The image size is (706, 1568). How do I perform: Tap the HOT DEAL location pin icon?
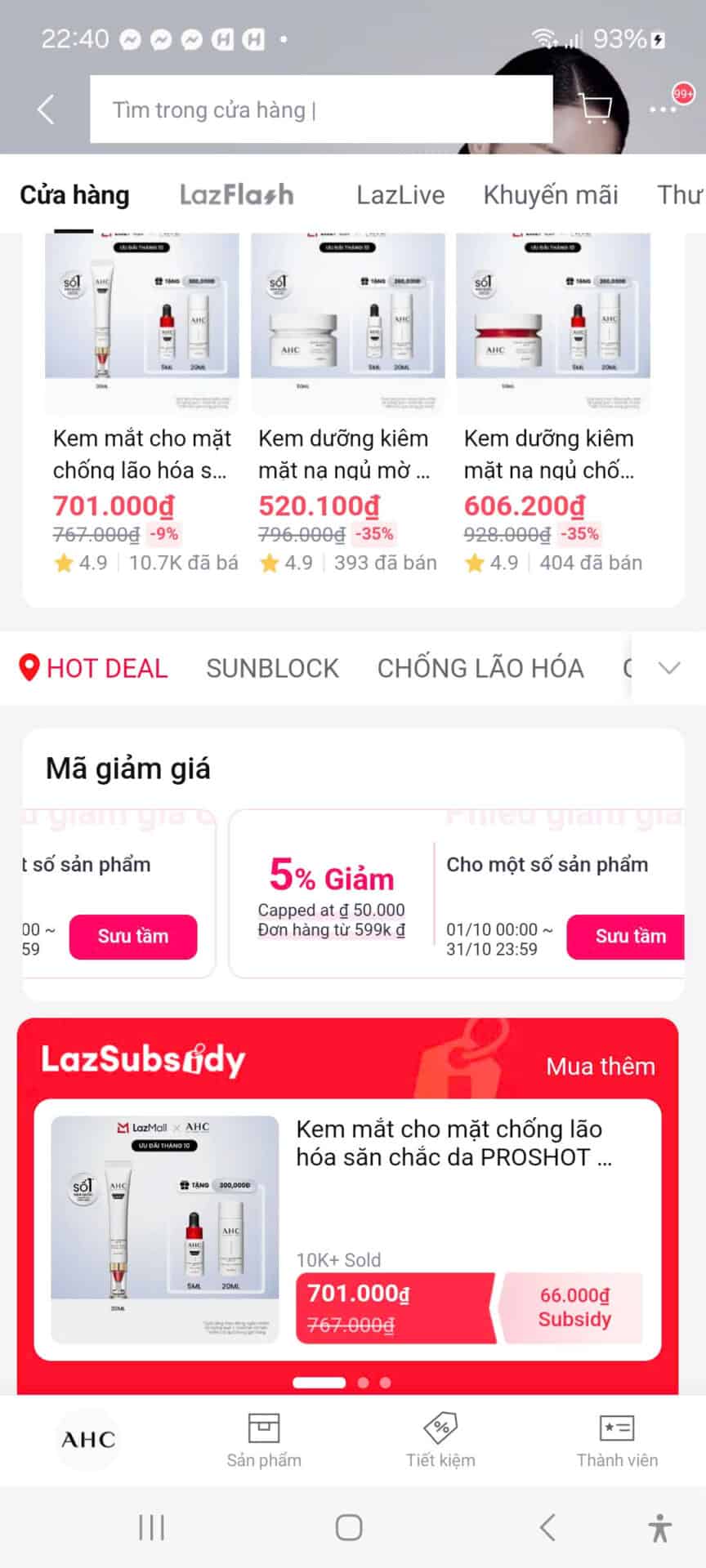[x=29, y=667]
